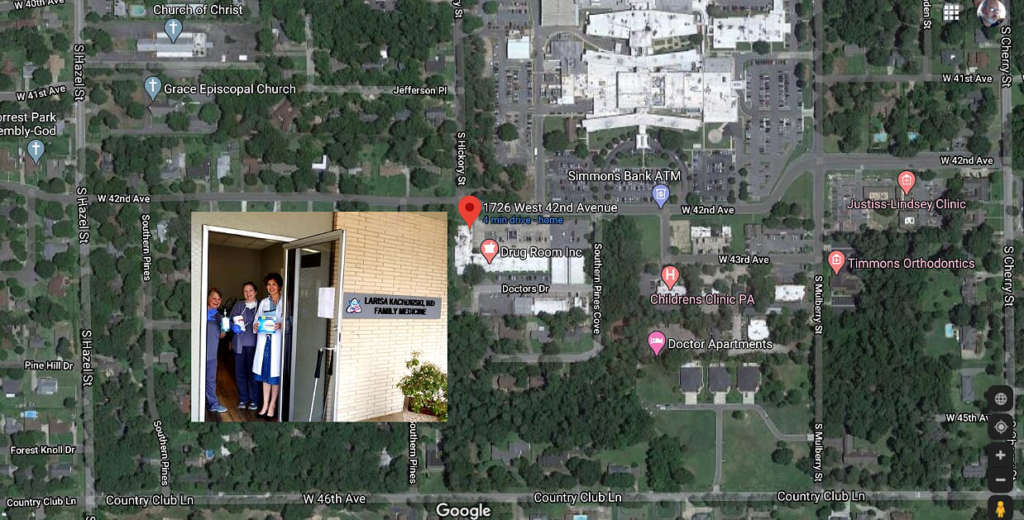Open the account profile avatar
Image resolution: width=1024 pixels, height=520 pixels.
click(x=990, y=12)
